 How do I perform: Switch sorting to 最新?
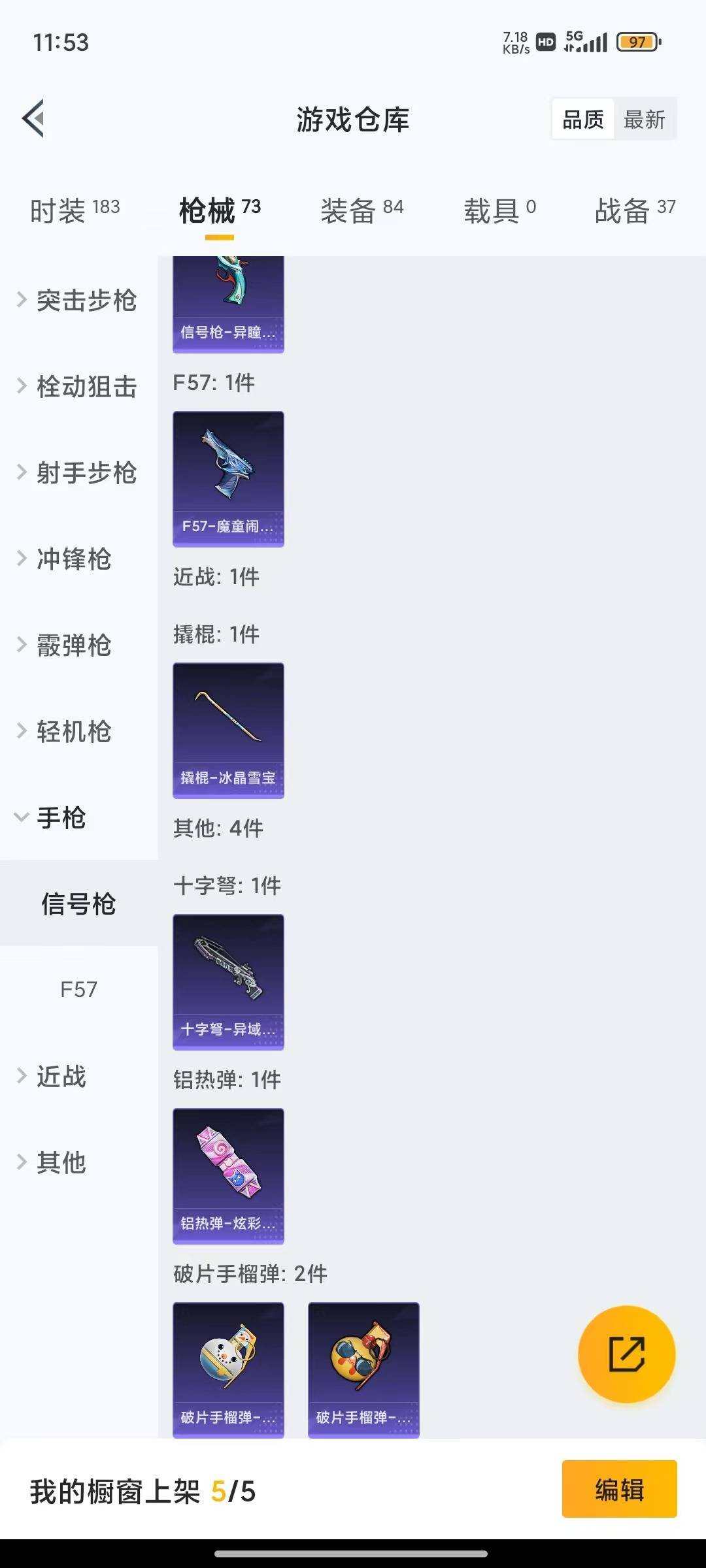[x=645, y=119]
